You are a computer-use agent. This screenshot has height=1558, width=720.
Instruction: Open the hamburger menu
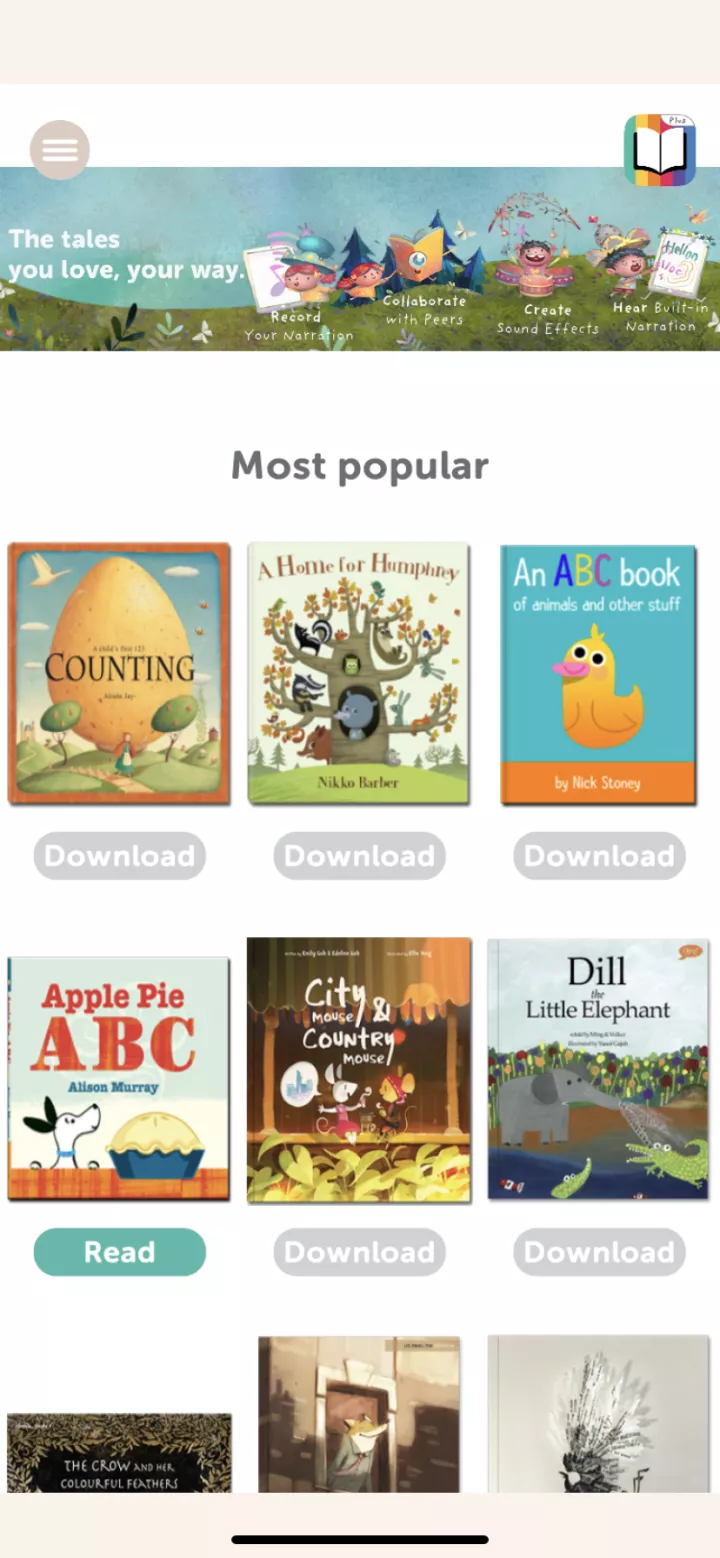[x=60, y=150]
